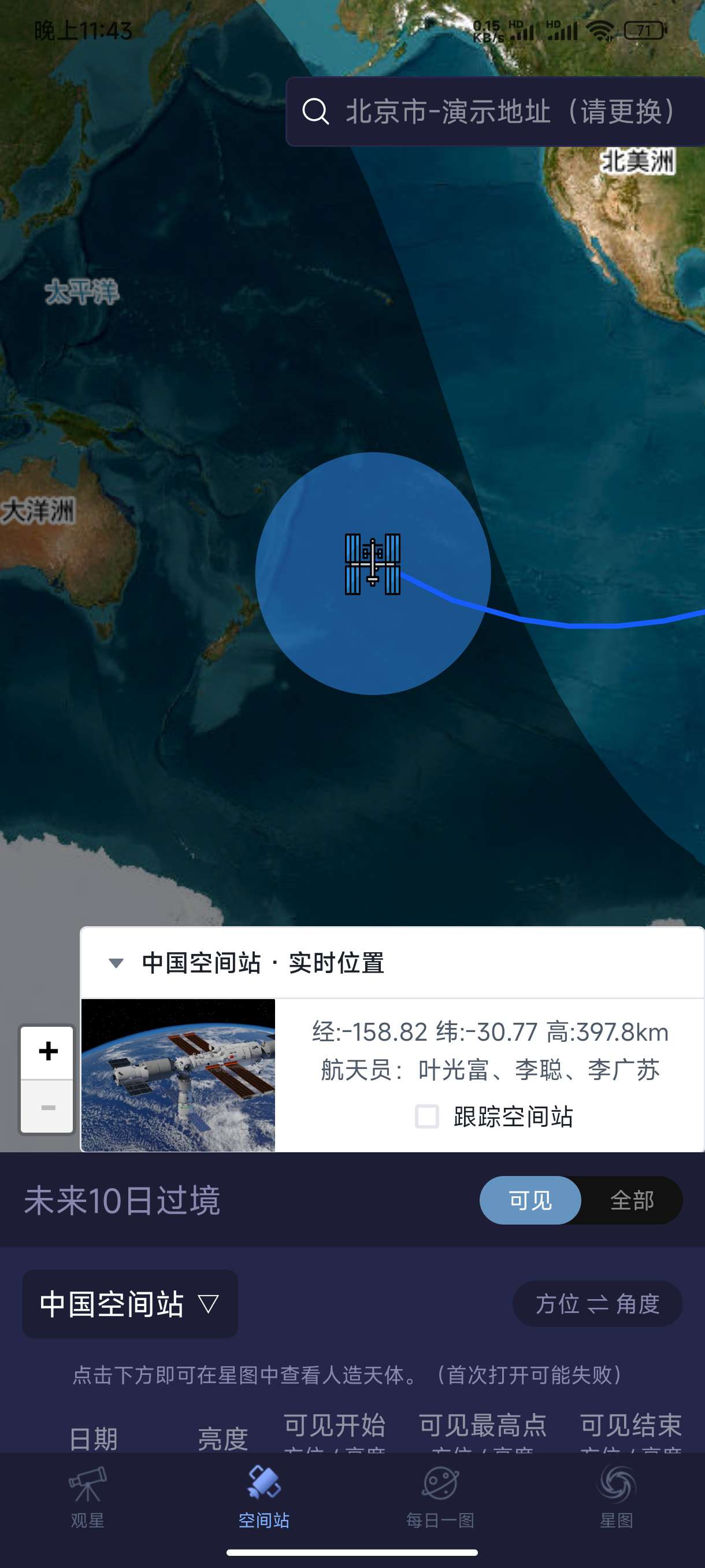Viewport: 705px width, 1568px height.
Task: Toggle 方位 ⇌ 角度 display mode
Action: (x=597, y=1304)
